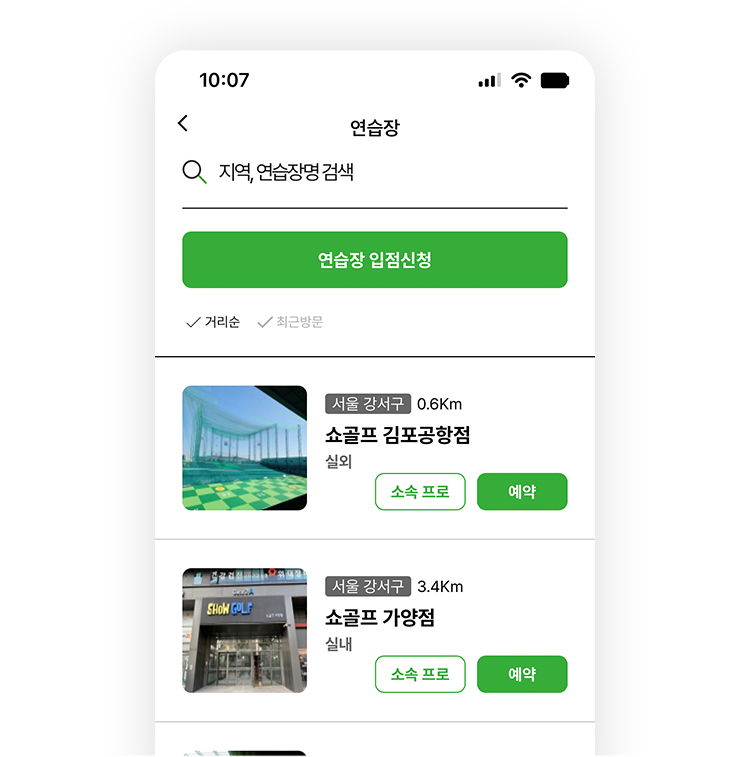Image resolution: width=750 pixels, height=757 pixels.
Task: Tap 예약 for 쇼골프 가양점
Action: click(522, 674)
